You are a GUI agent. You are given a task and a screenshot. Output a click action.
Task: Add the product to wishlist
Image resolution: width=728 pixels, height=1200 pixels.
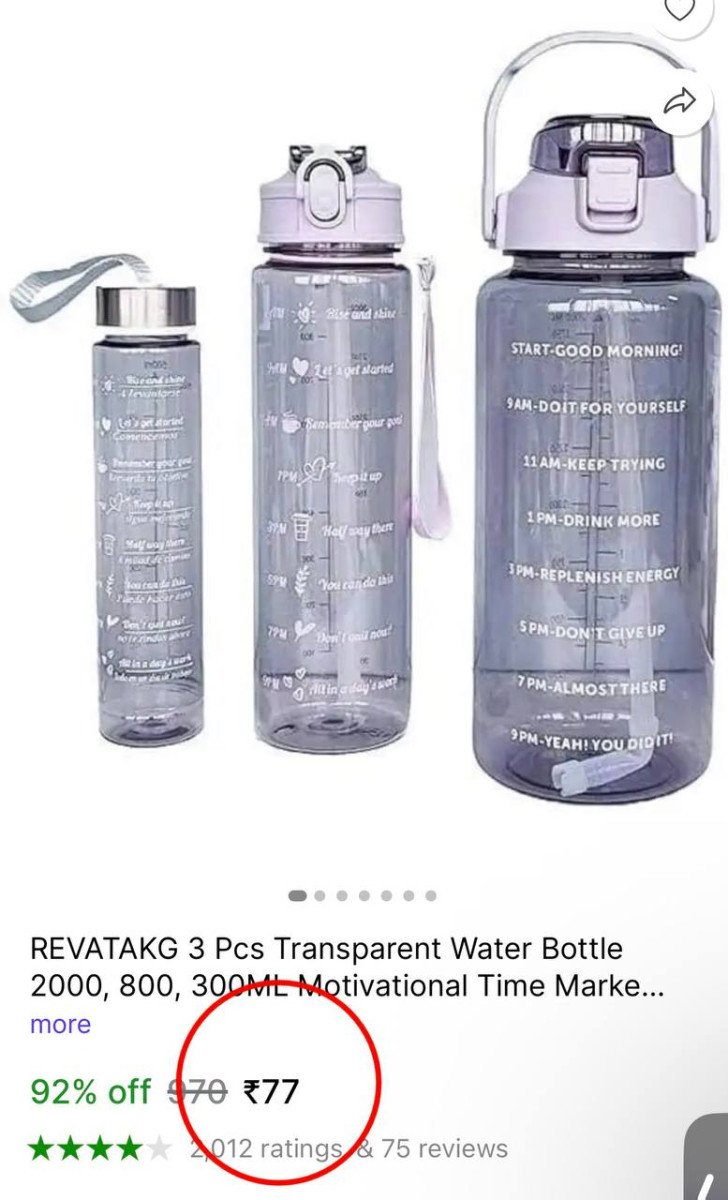click(x=680, y=10)
